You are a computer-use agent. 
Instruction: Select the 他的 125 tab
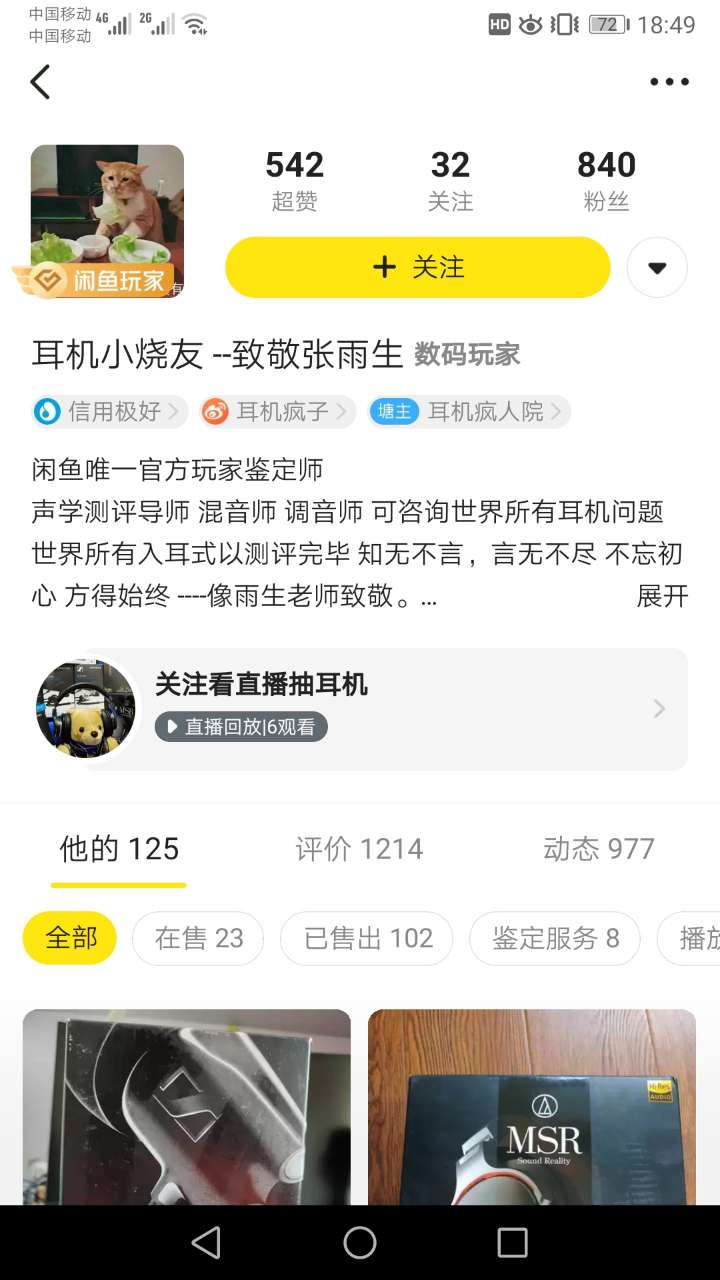pos(119,849)
